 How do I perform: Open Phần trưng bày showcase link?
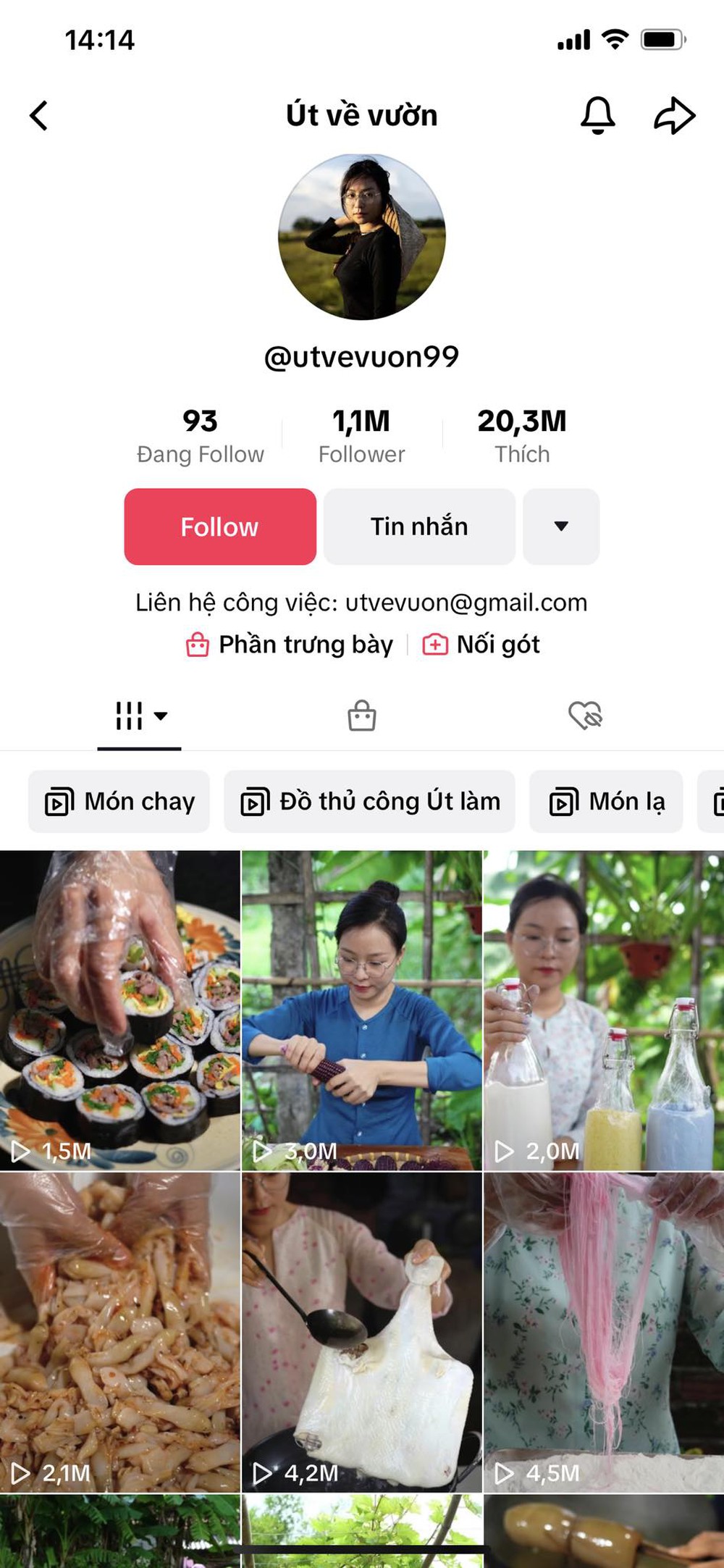point(290,645)
